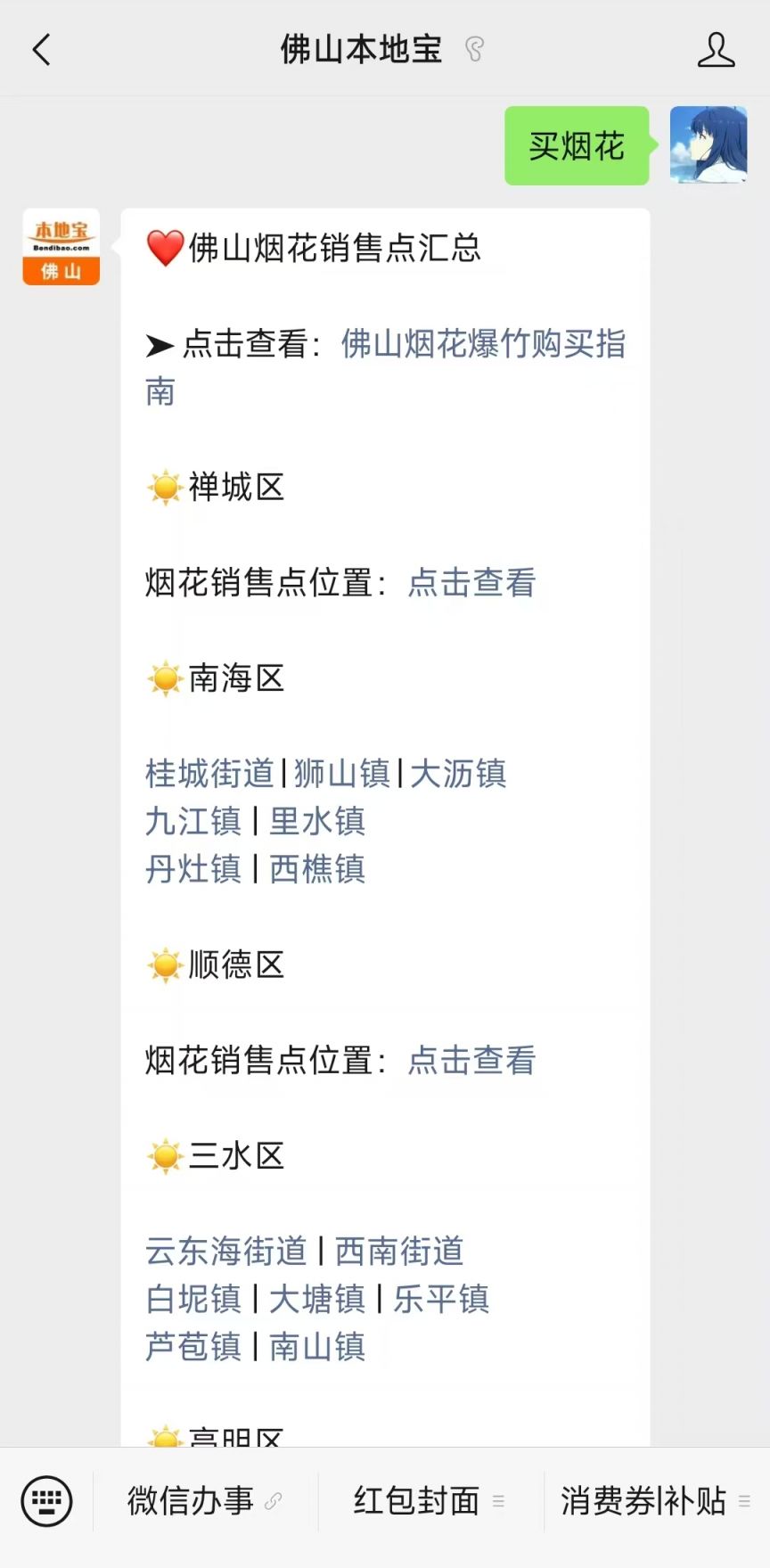The height and width of the screenshot is (1568, 770).
Task: Open the 里水镇 link
Action: coord(317,821)
